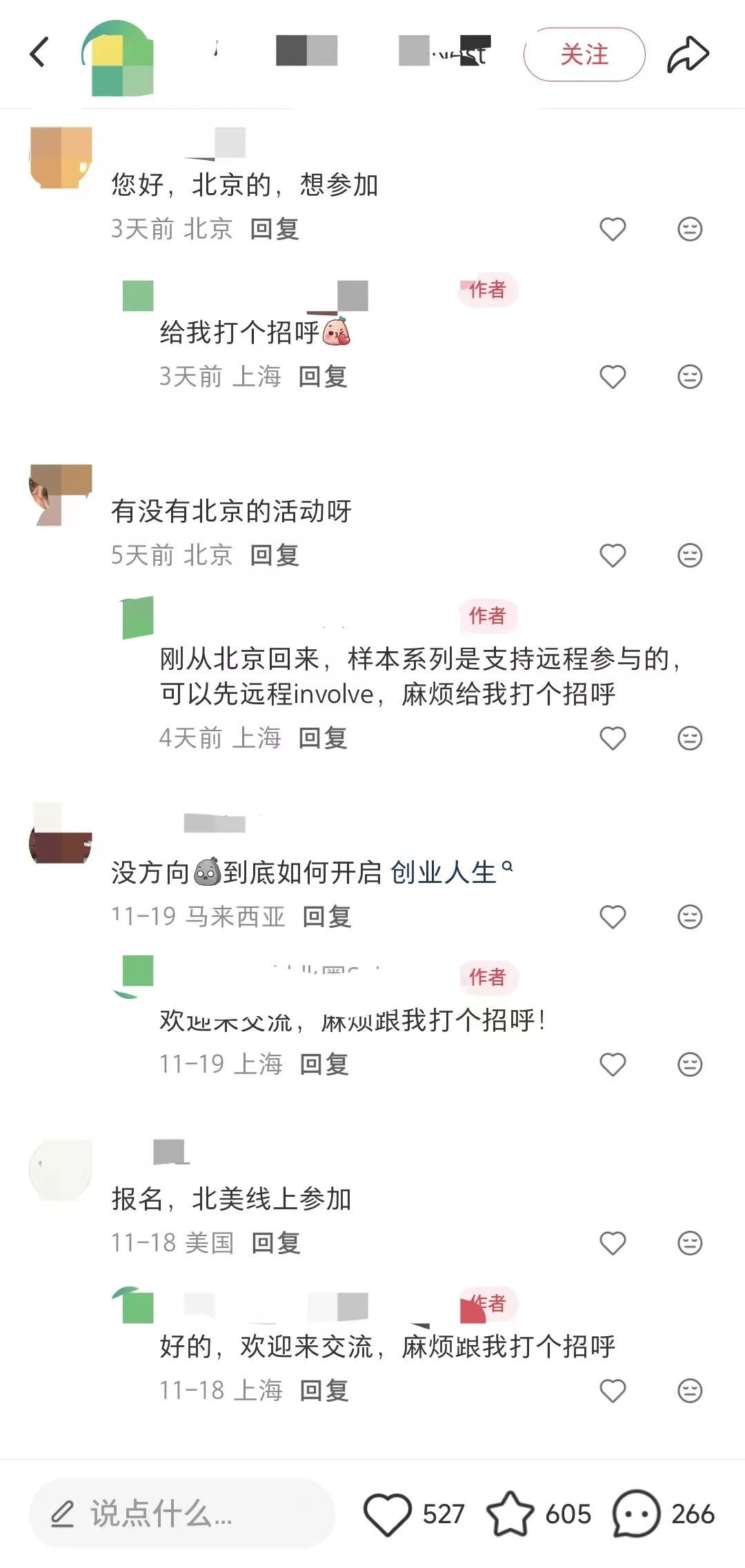Save the post with the star icon
Viewport: 745px width, 1568px height.
pyautogui.click(x=510, y=1514)
